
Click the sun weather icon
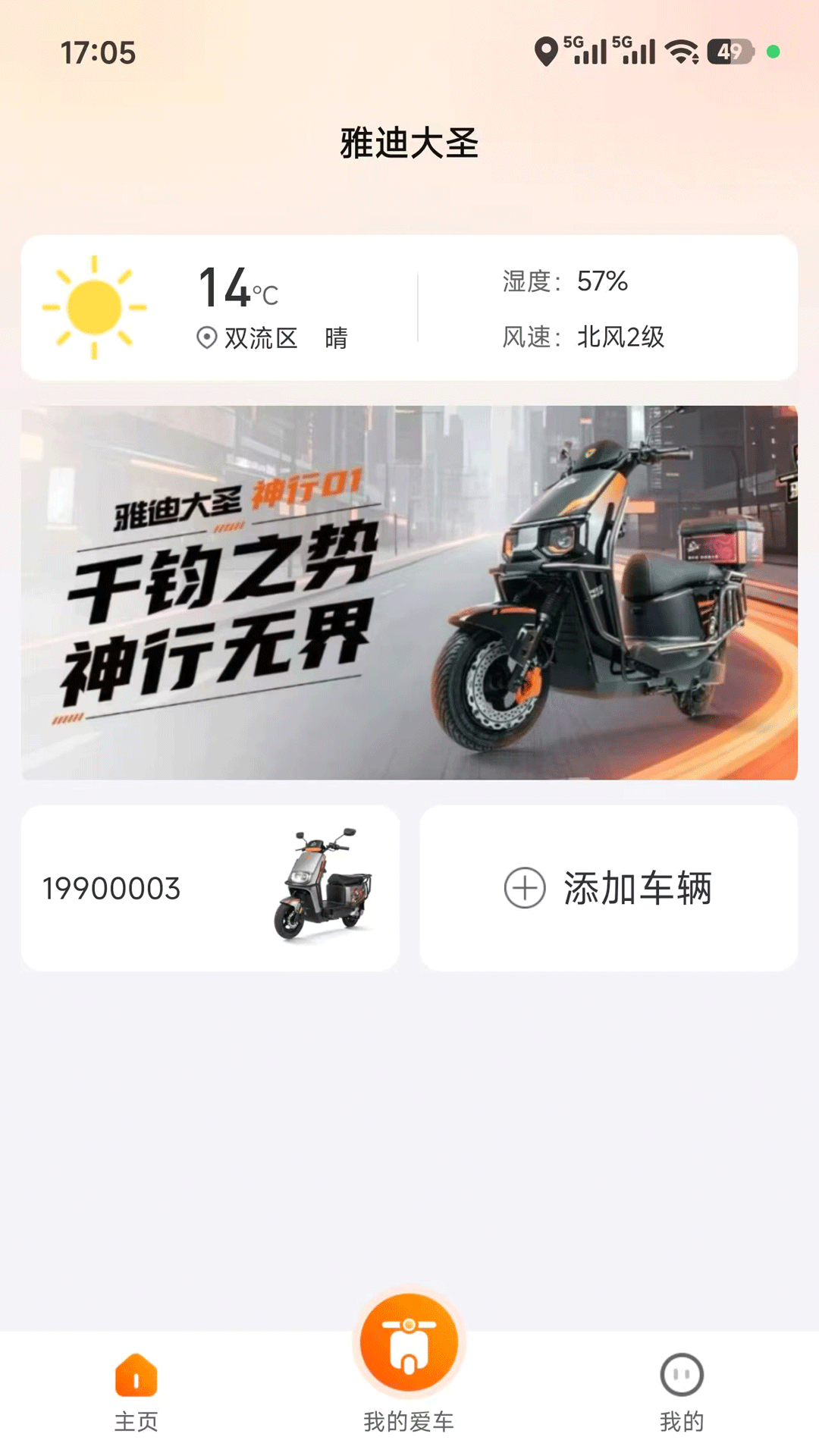tap(93, 306)
